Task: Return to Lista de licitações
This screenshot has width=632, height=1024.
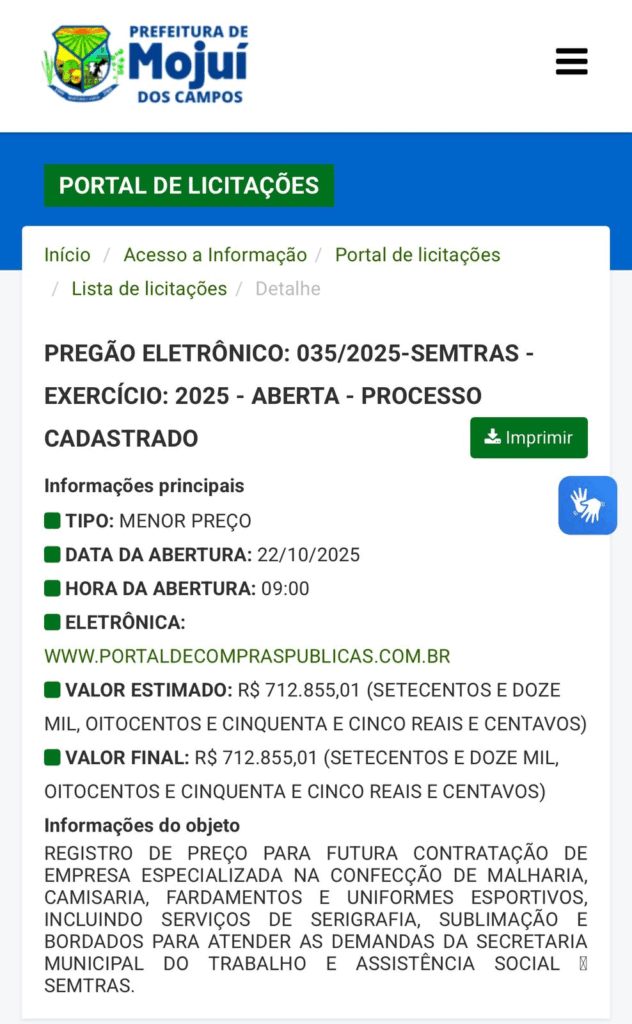Action: tap(149, 289)
